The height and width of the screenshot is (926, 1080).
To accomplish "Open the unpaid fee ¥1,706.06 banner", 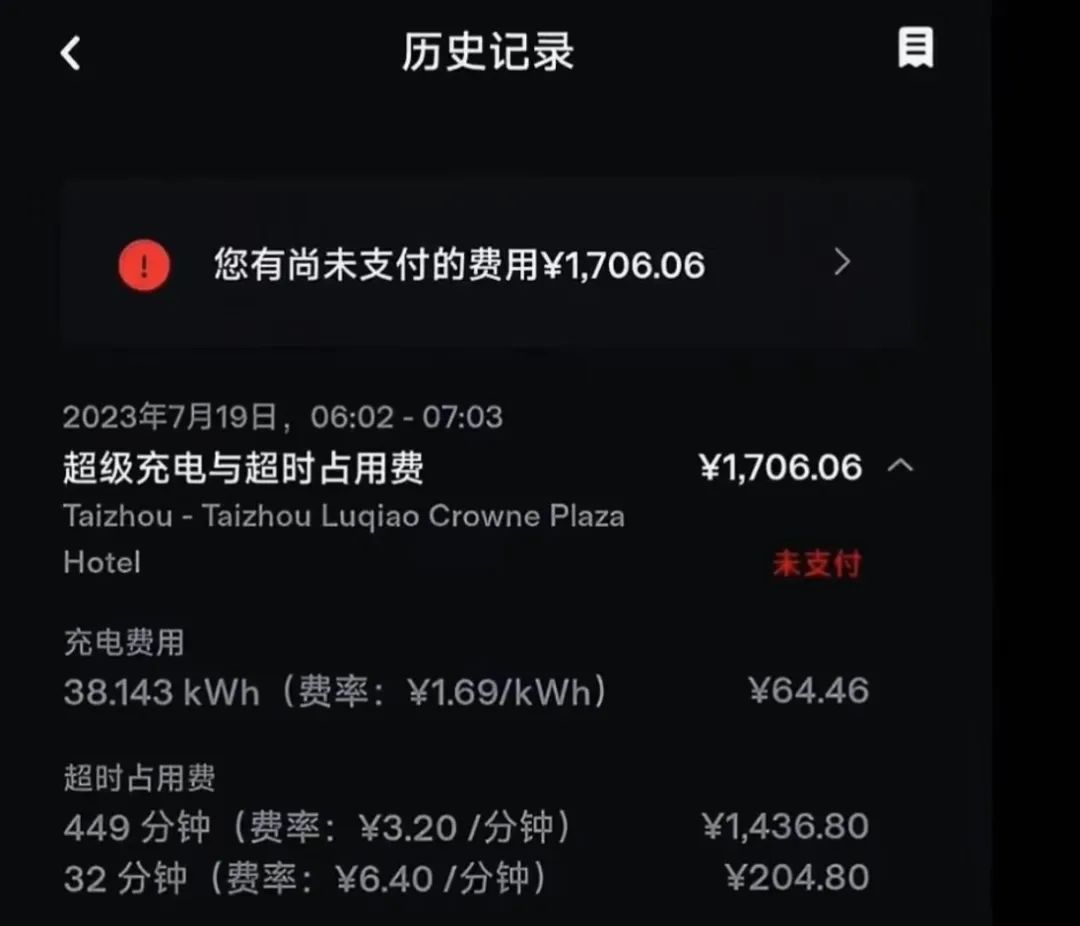I will pos(487,264).
